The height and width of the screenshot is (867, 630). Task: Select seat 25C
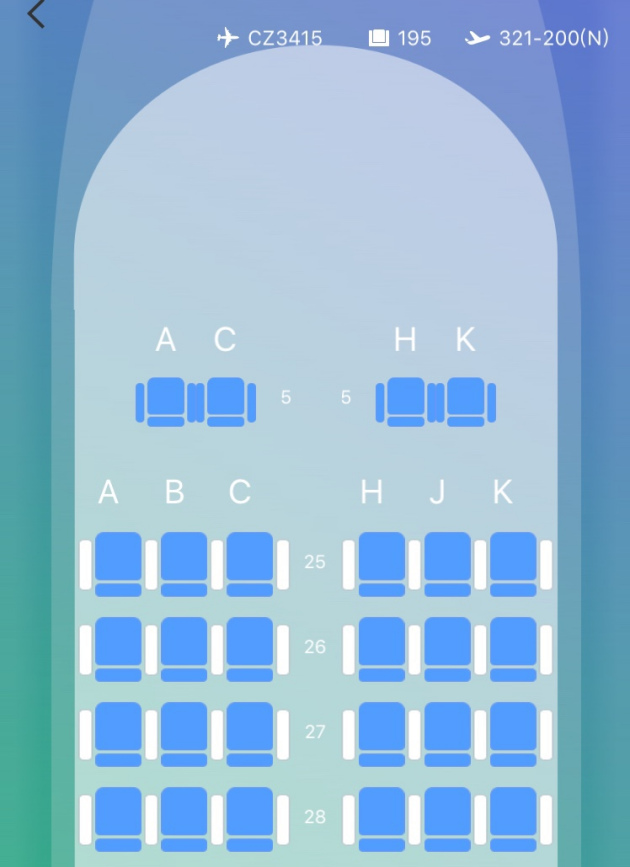click(x=249, y=563)
